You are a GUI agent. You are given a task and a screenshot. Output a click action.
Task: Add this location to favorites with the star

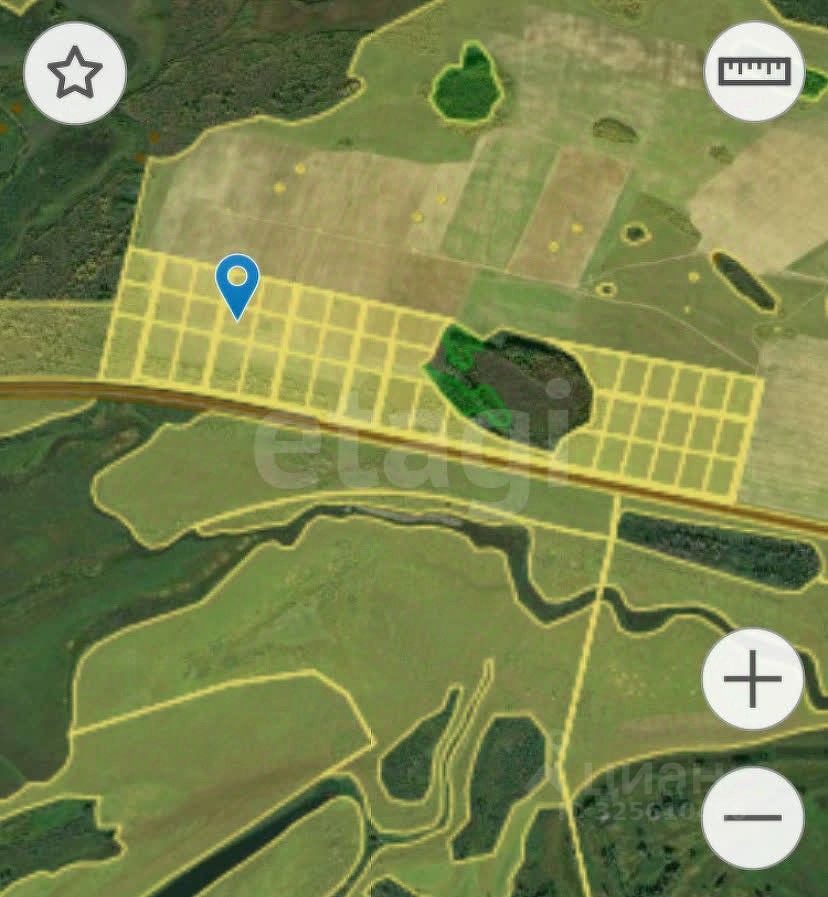(75, 73)
